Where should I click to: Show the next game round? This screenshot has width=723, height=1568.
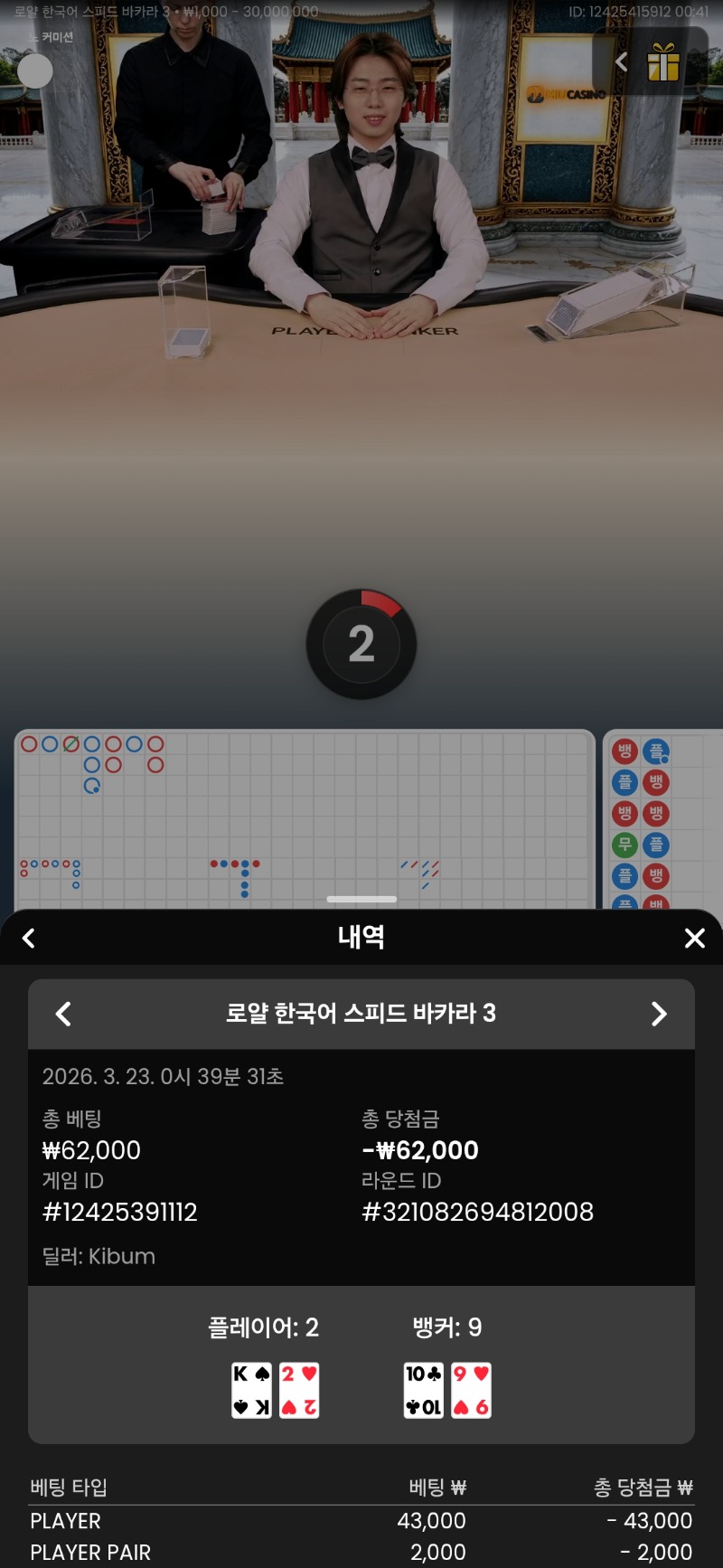(659, 1014)
